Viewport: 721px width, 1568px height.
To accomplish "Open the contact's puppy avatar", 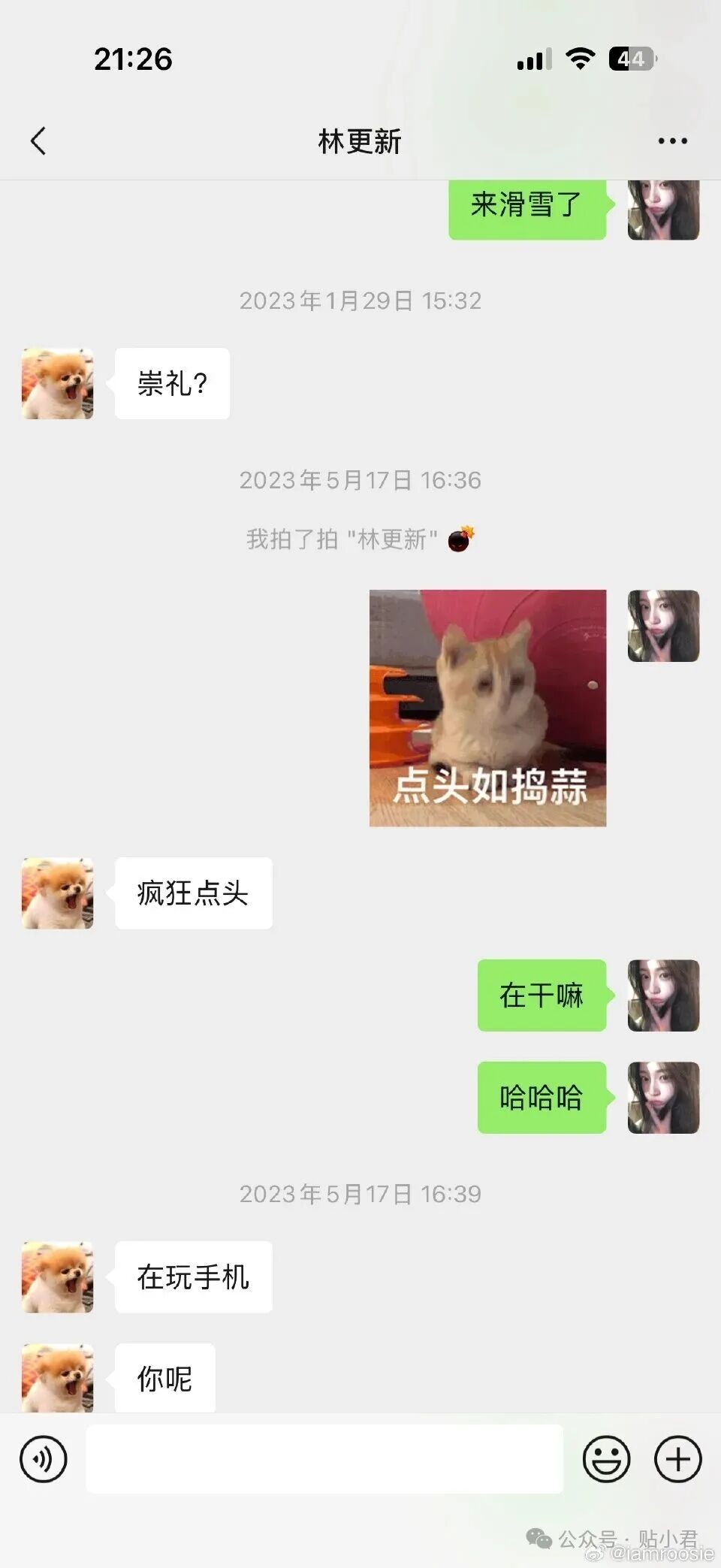I will coord(56,383).
